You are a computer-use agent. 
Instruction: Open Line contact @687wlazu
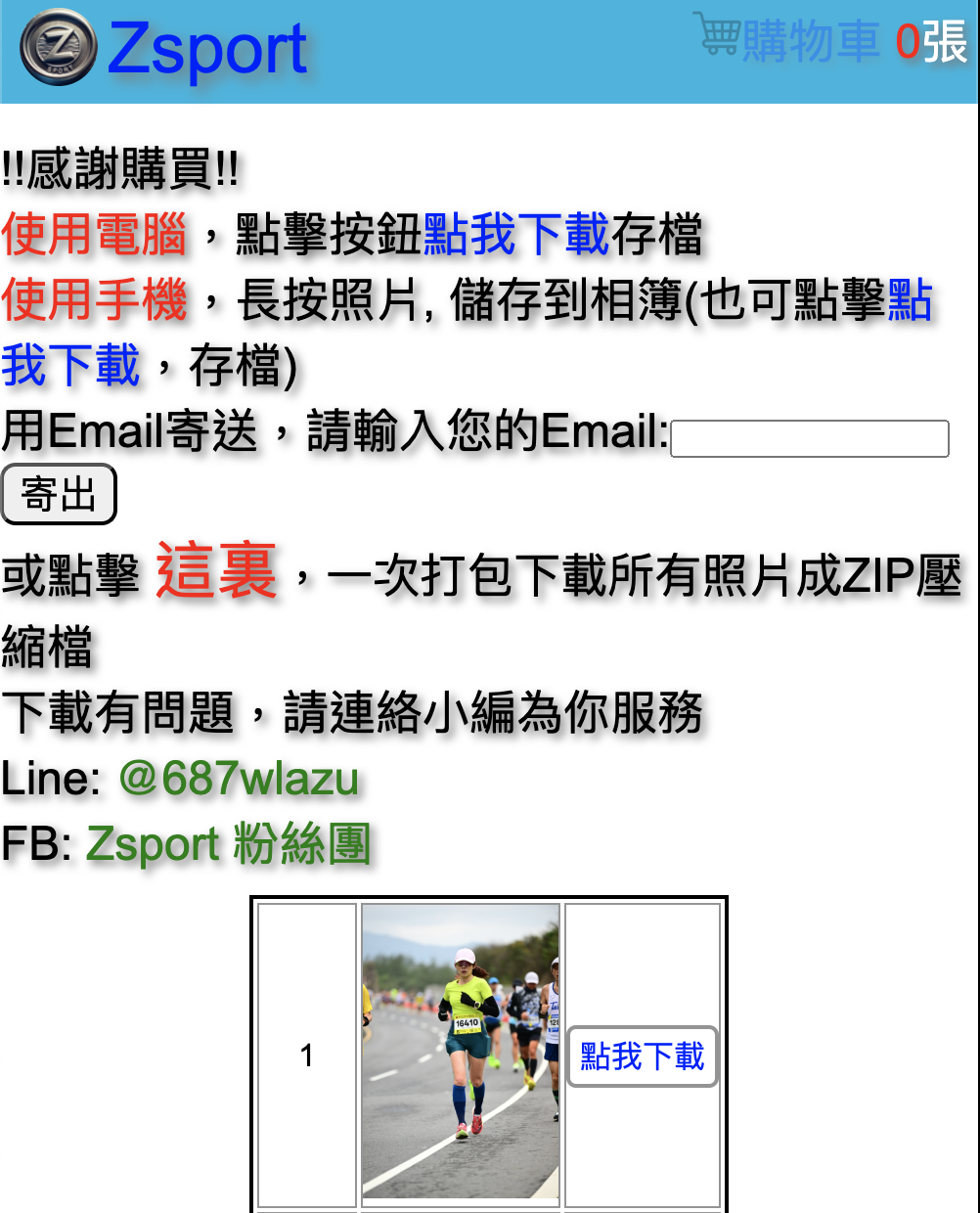[239, 779]
